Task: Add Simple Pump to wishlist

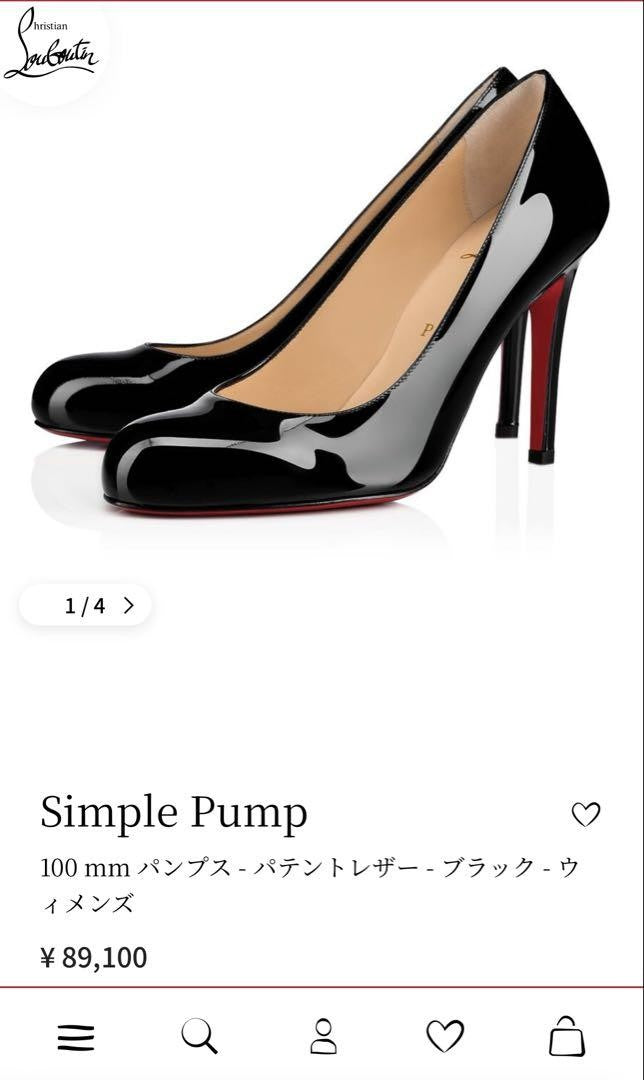Action: [x=585, y=815]
